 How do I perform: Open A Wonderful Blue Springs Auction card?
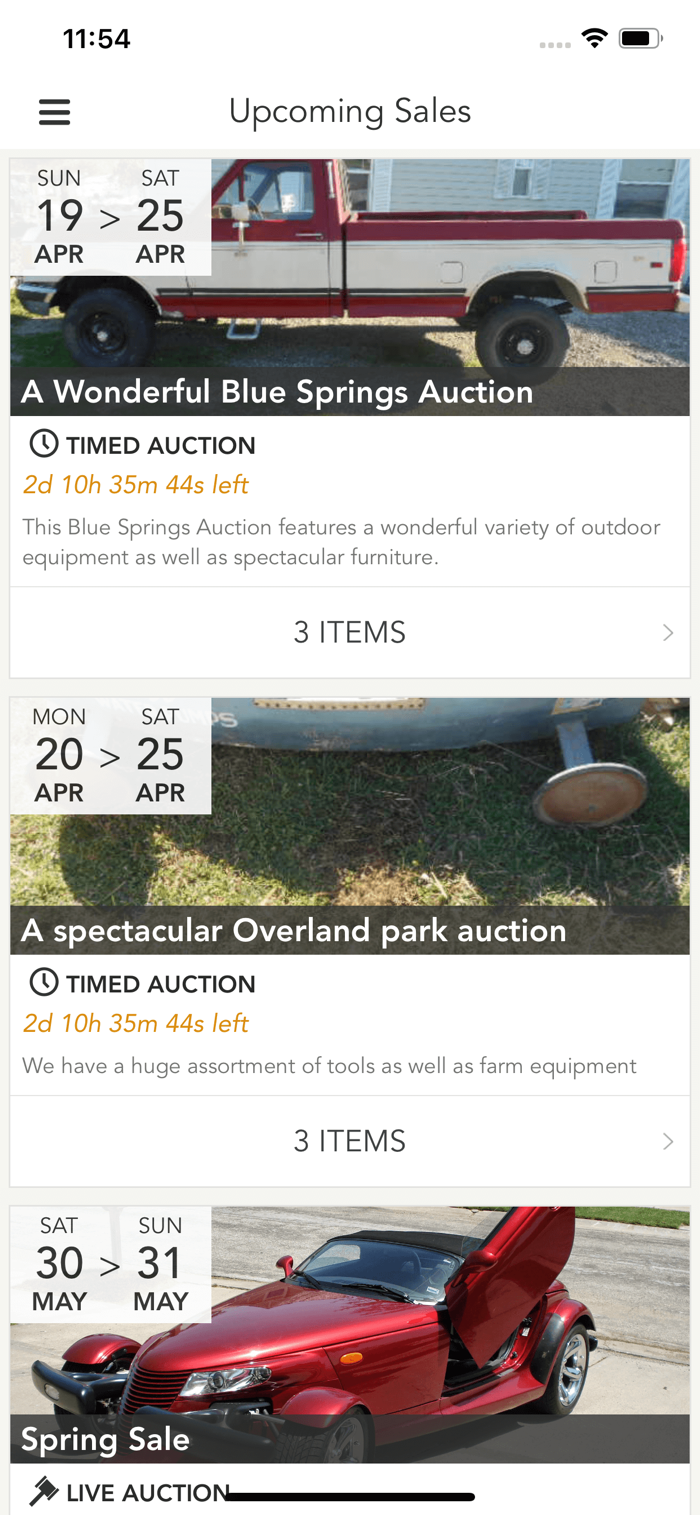pyautogui.click(x=350, y=372)
